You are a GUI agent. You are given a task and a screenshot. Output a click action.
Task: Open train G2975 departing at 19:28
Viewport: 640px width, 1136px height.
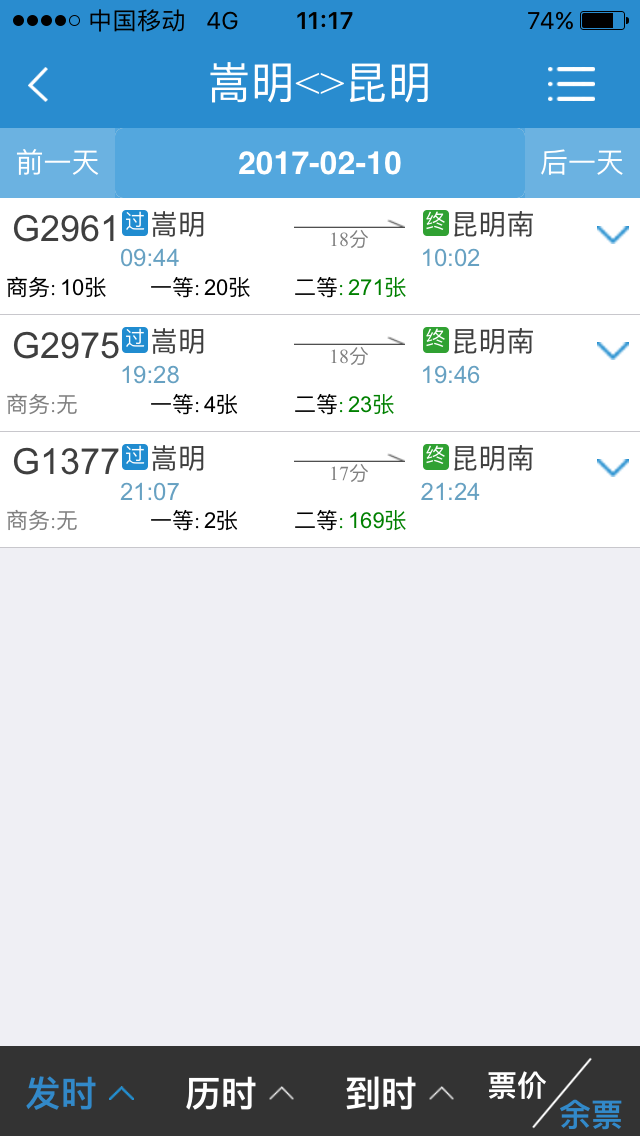(x=320, y=373)
